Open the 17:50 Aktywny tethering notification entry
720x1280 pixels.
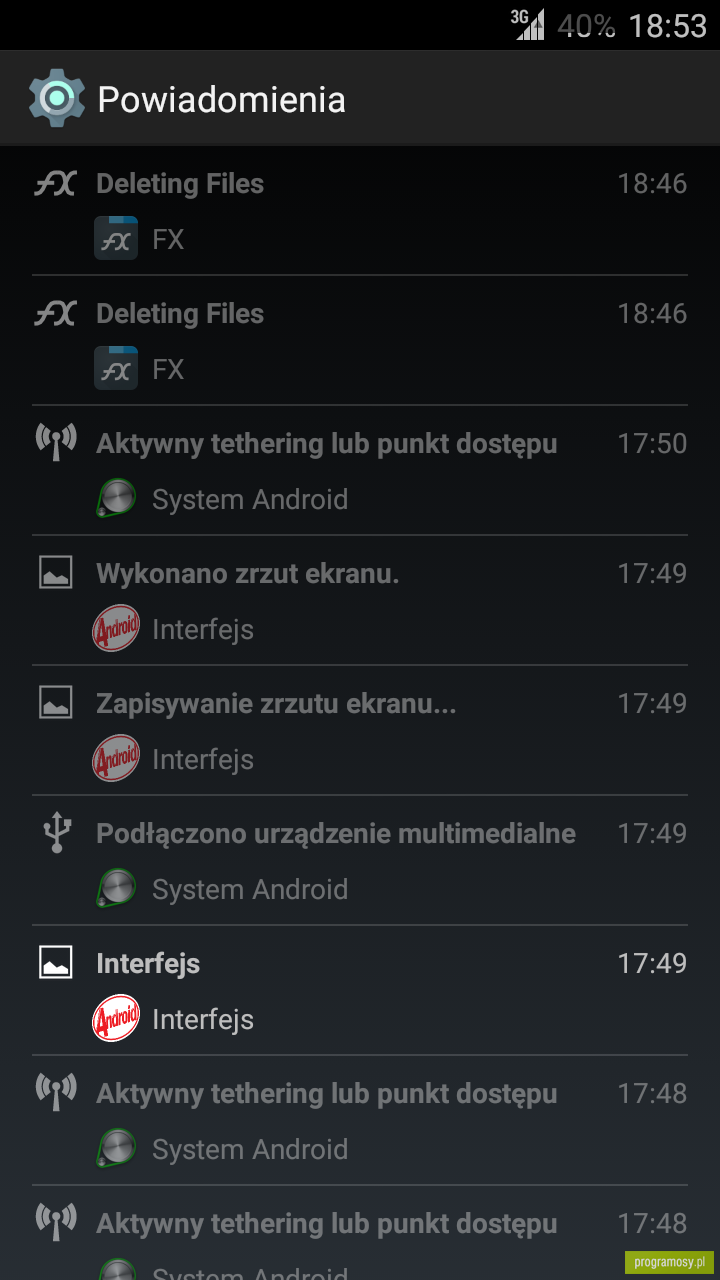point(360,470)
